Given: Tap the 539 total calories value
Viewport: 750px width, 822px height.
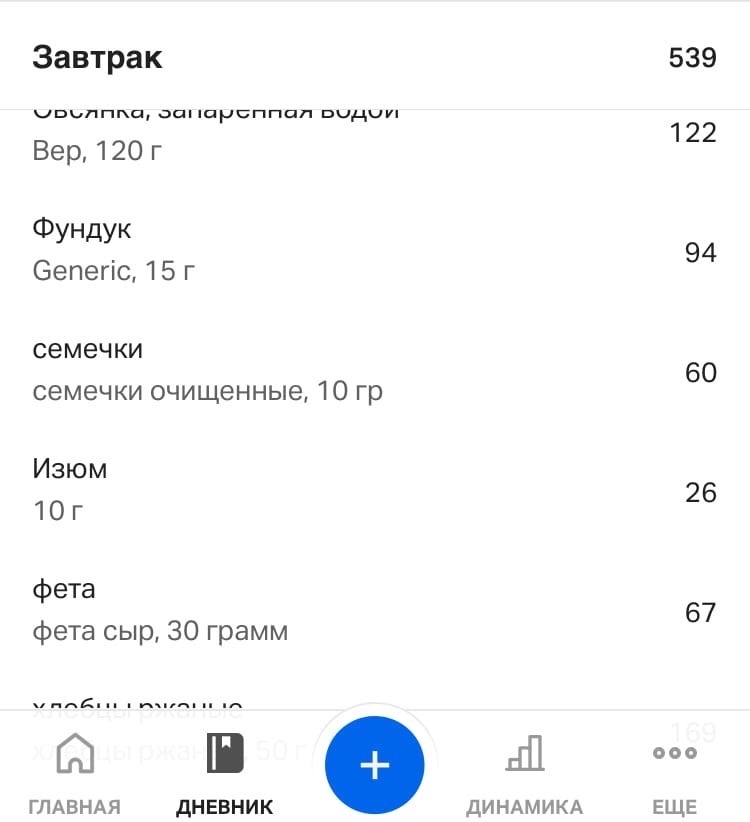Looking at the screenshot, I should [x=694, y=57].
